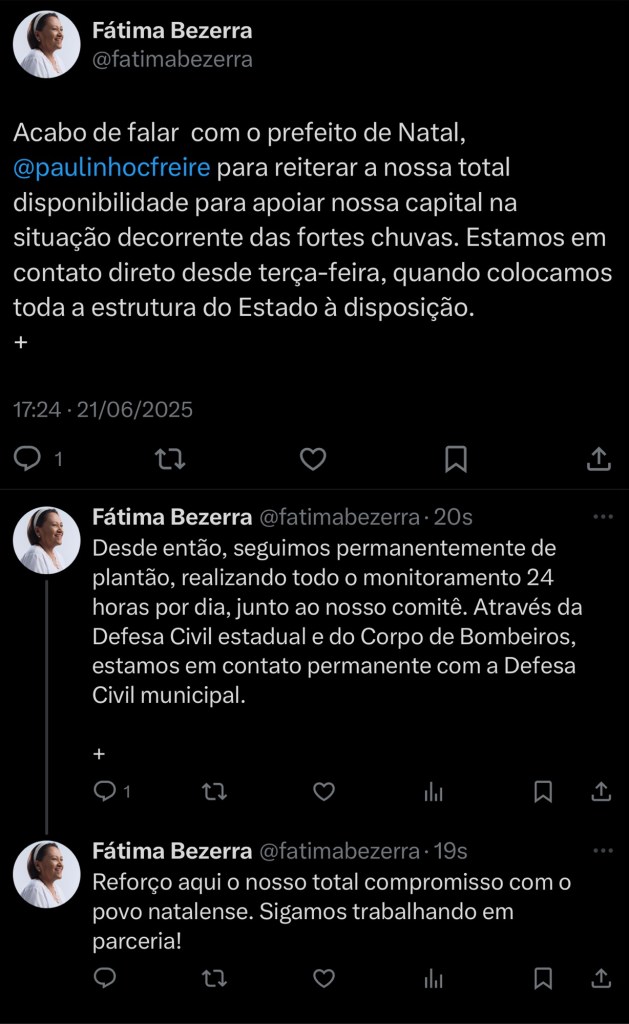Share the "Reforço aqui" reply
629x1024 pixels.
tap(602, 977)
